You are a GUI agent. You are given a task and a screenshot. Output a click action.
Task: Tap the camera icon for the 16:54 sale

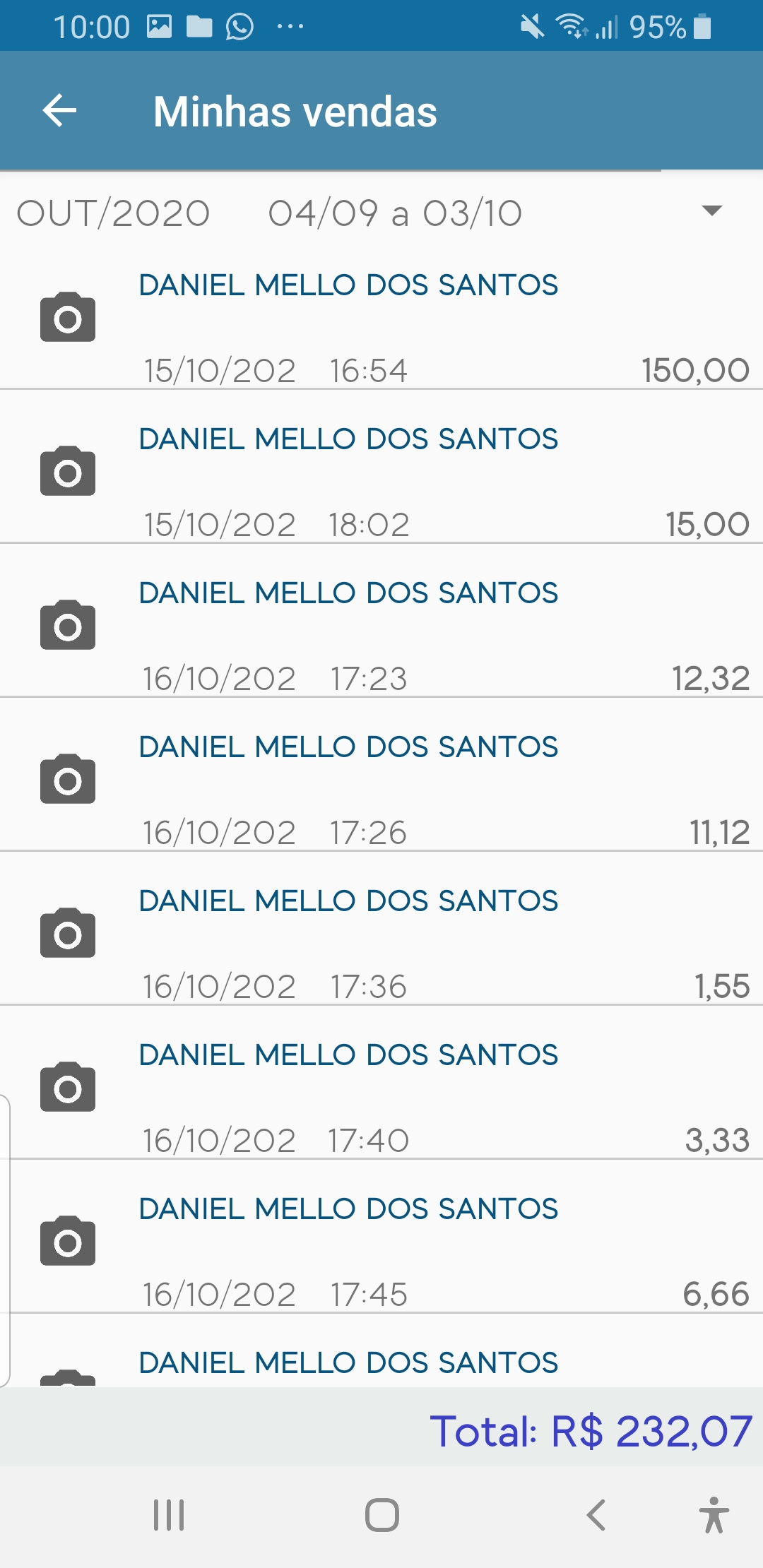[68, 317]
